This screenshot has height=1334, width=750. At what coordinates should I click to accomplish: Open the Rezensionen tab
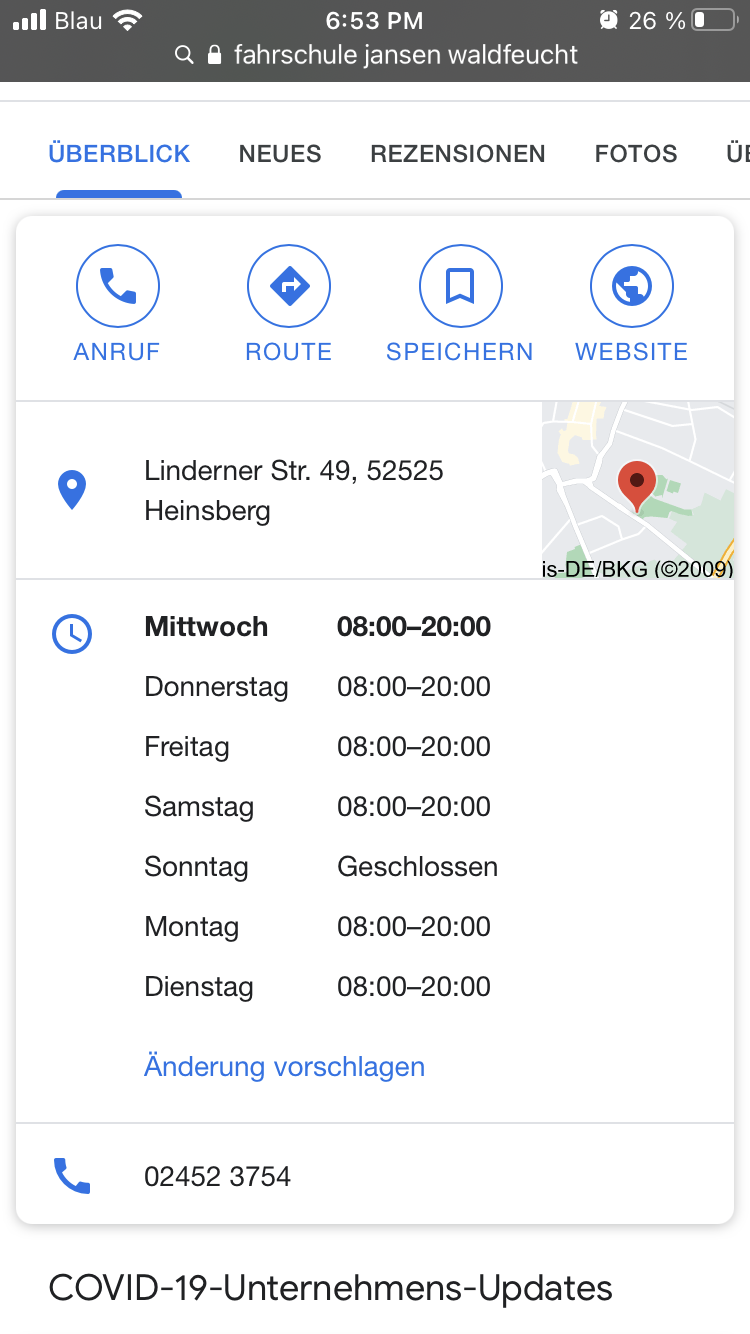tap(458, 154)
